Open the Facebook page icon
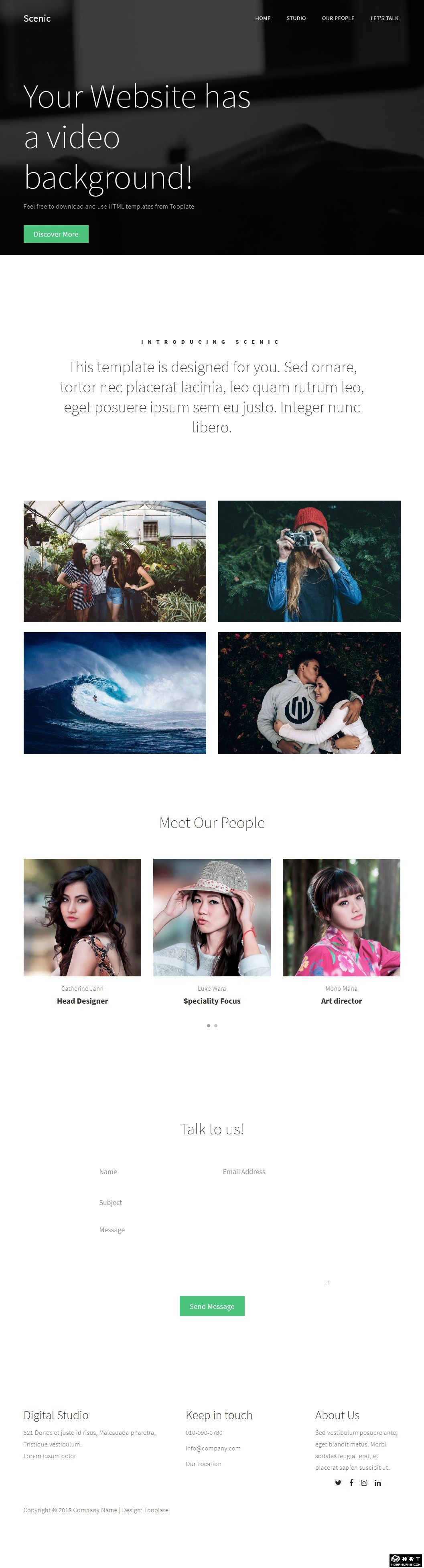 click(351, 1483)
